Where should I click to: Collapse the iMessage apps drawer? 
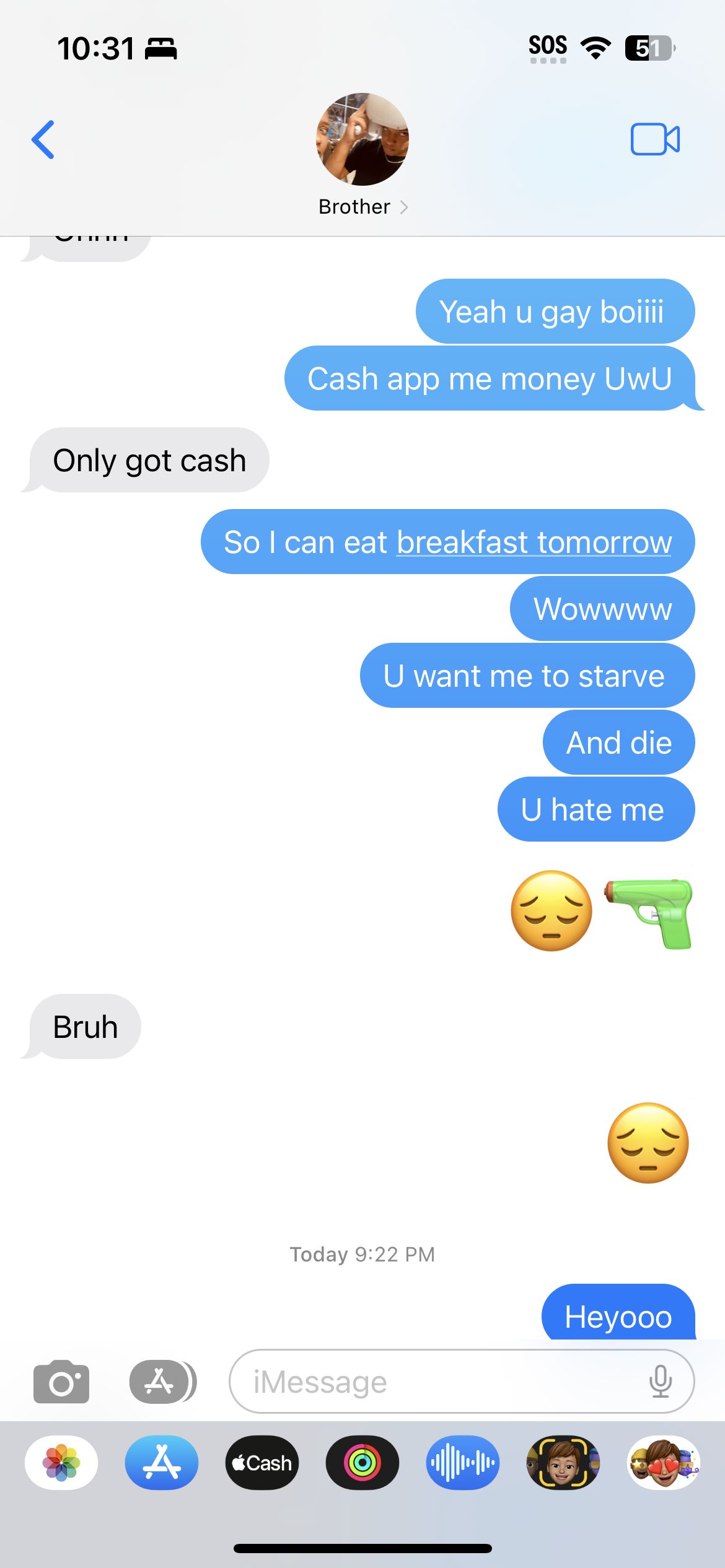point(162,1382)
